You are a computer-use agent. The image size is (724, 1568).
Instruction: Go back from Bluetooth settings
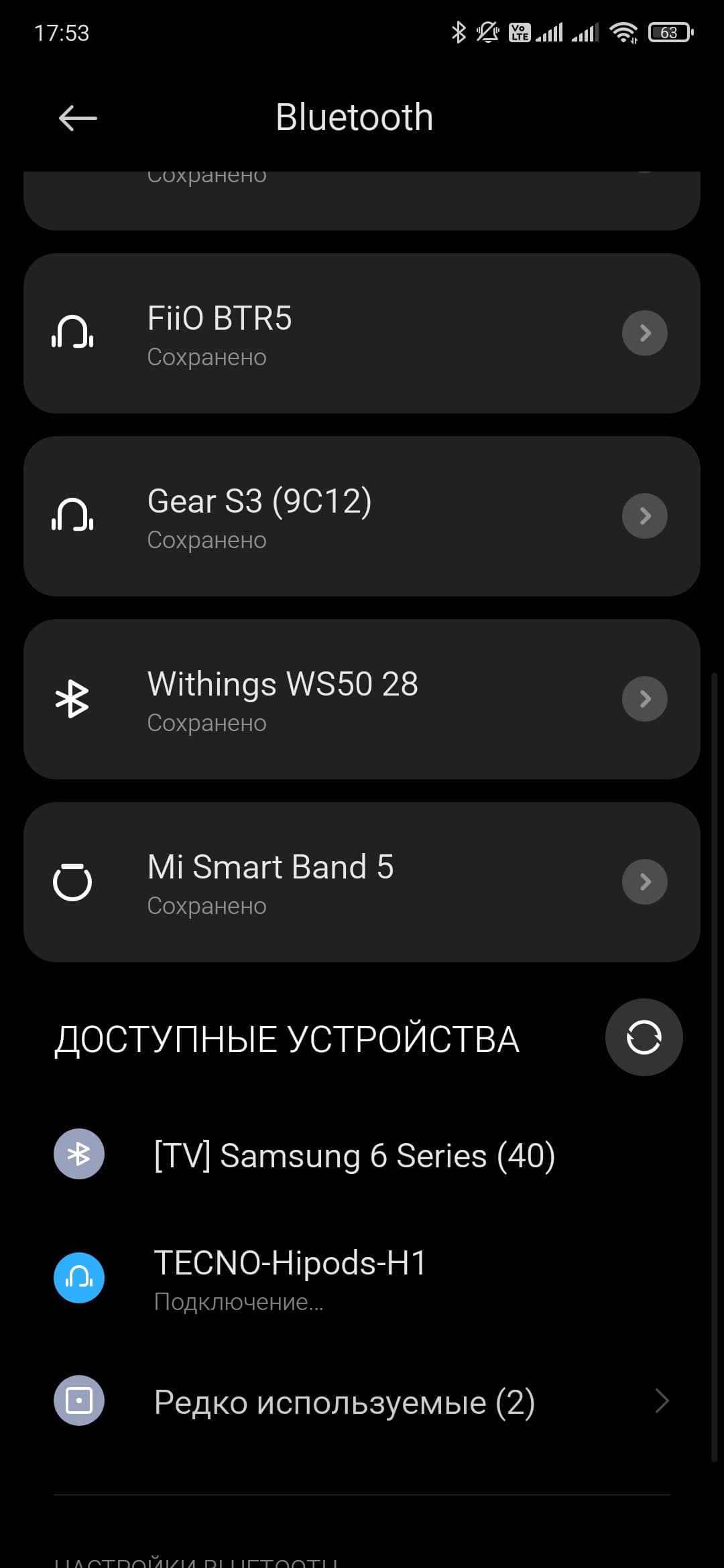point(78,119)
